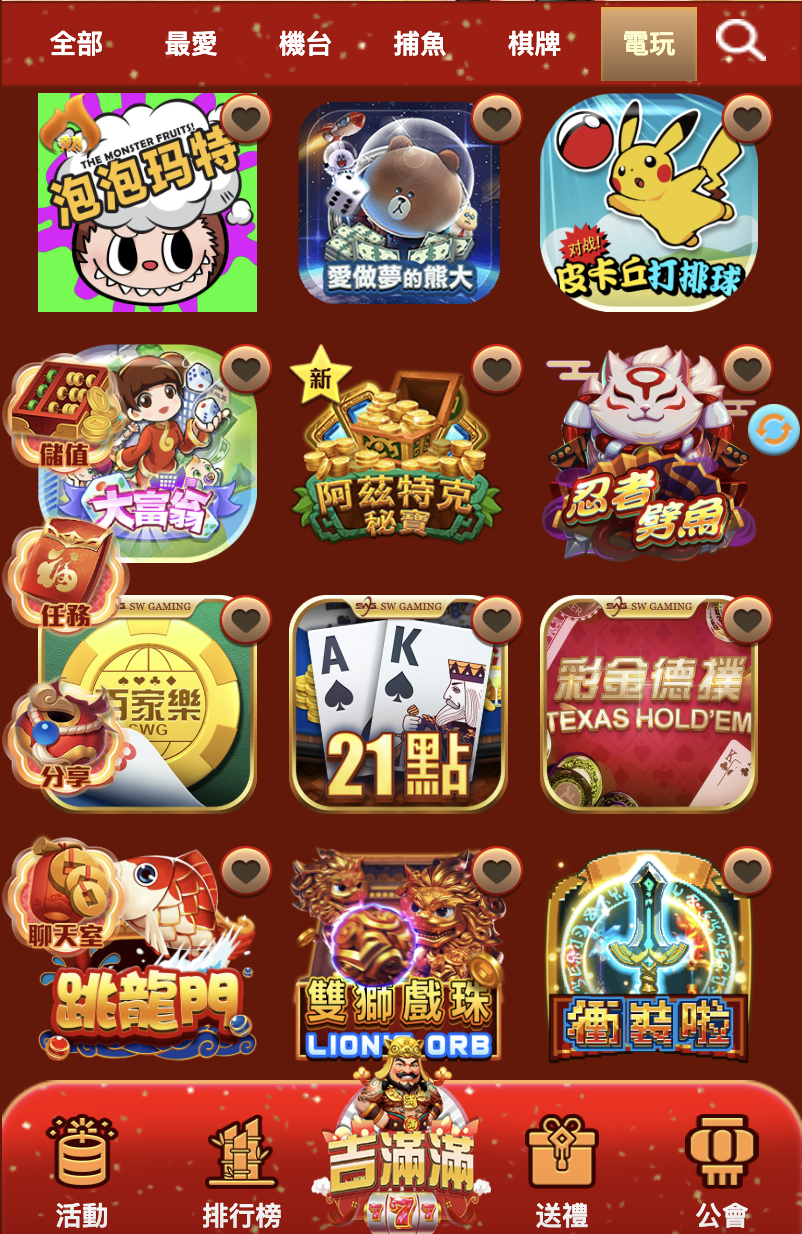The image size is (802, 1234).
Task: Open the search magnifier icon
Action: point(740,42)
